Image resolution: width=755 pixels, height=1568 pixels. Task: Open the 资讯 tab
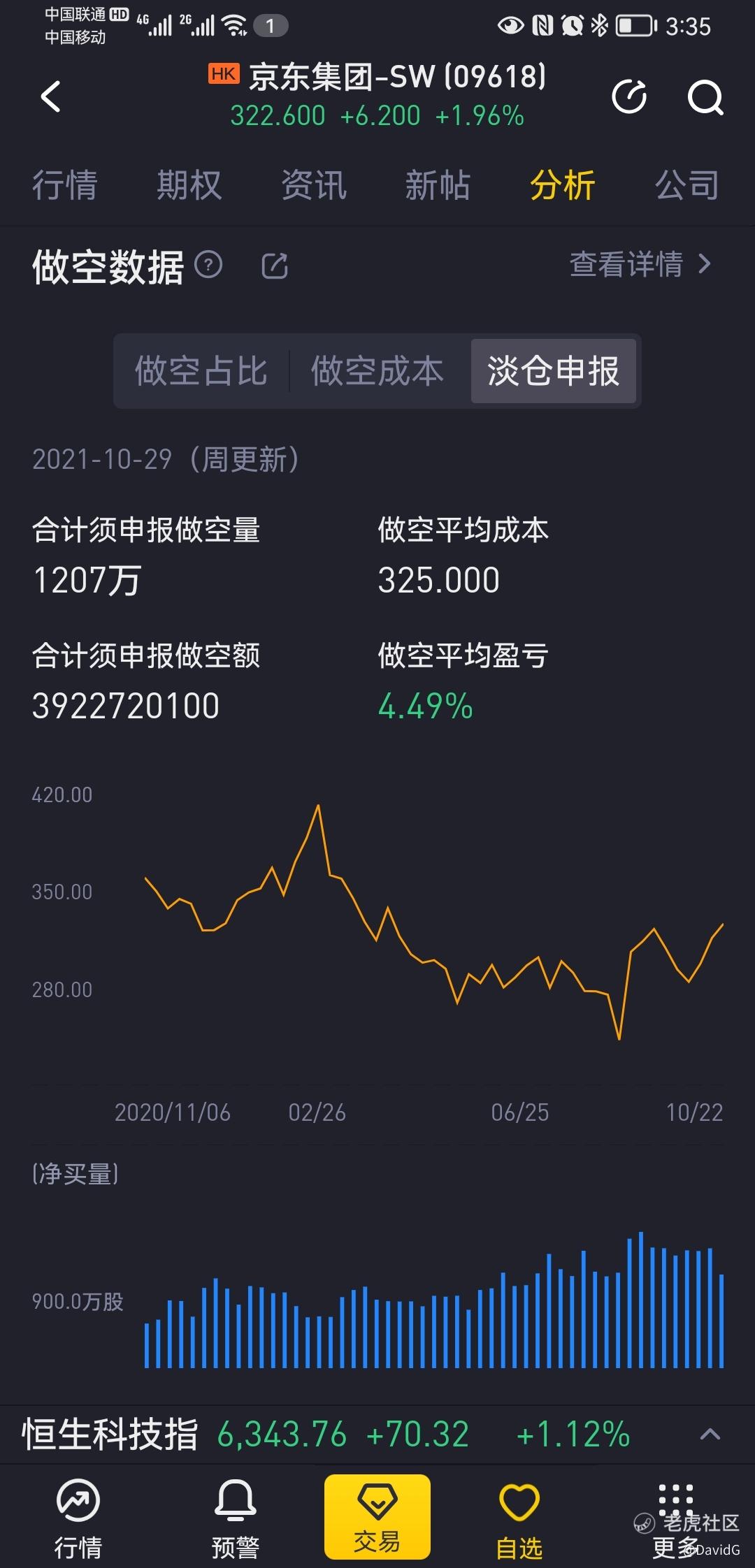pyautogui.click(x=313, y=186)
